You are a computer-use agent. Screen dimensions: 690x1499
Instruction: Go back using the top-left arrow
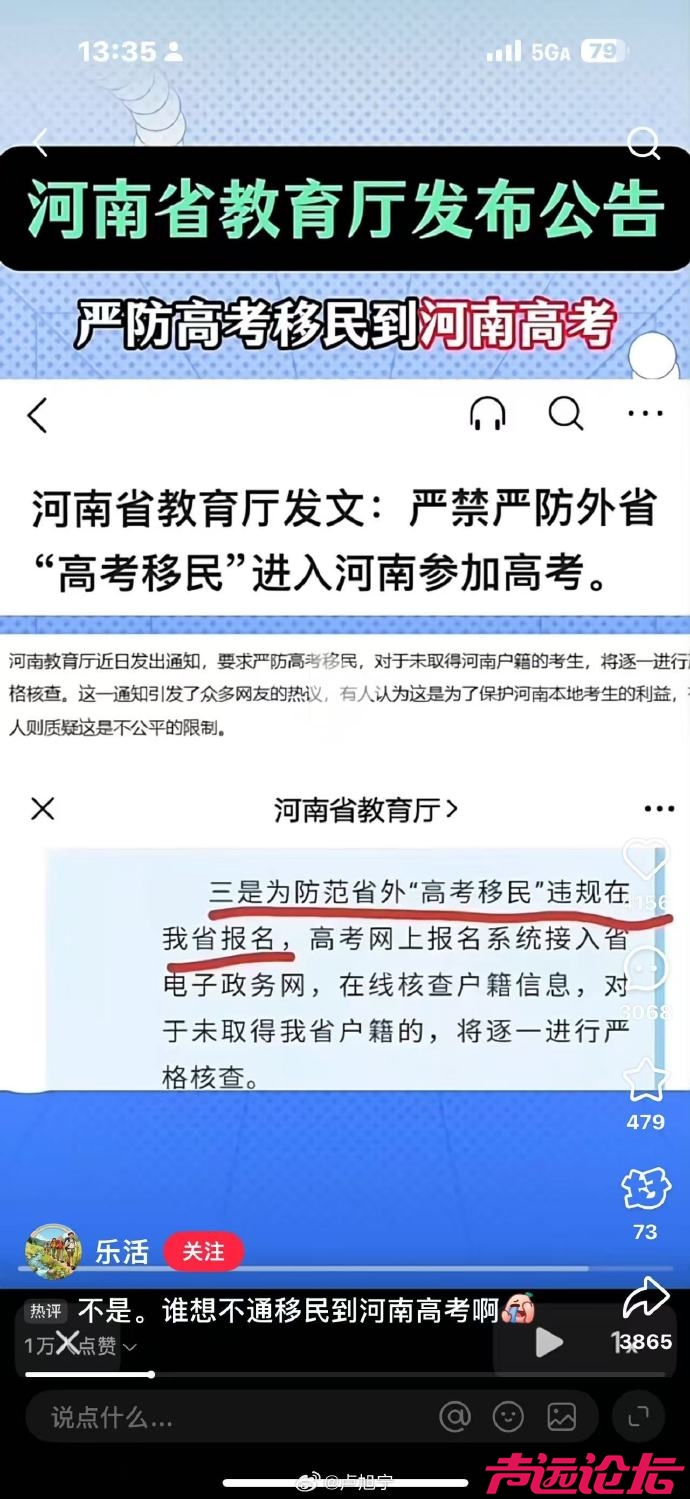tap(41, 143)
